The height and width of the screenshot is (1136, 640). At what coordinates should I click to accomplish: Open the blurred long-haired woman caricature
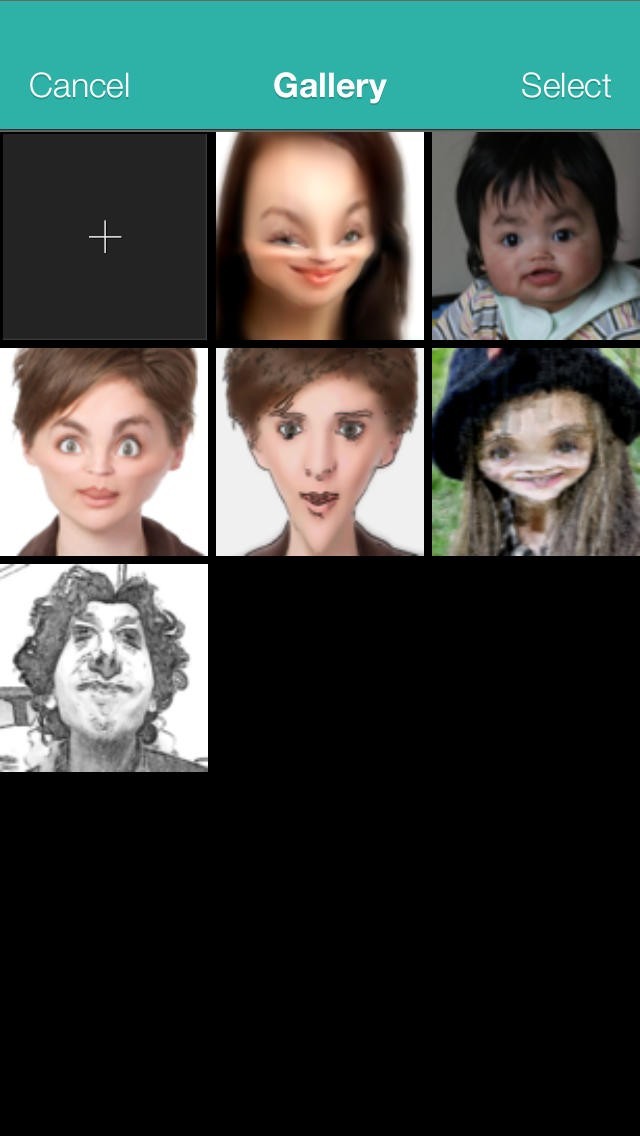pyautogui.click(x=320, y=237)
